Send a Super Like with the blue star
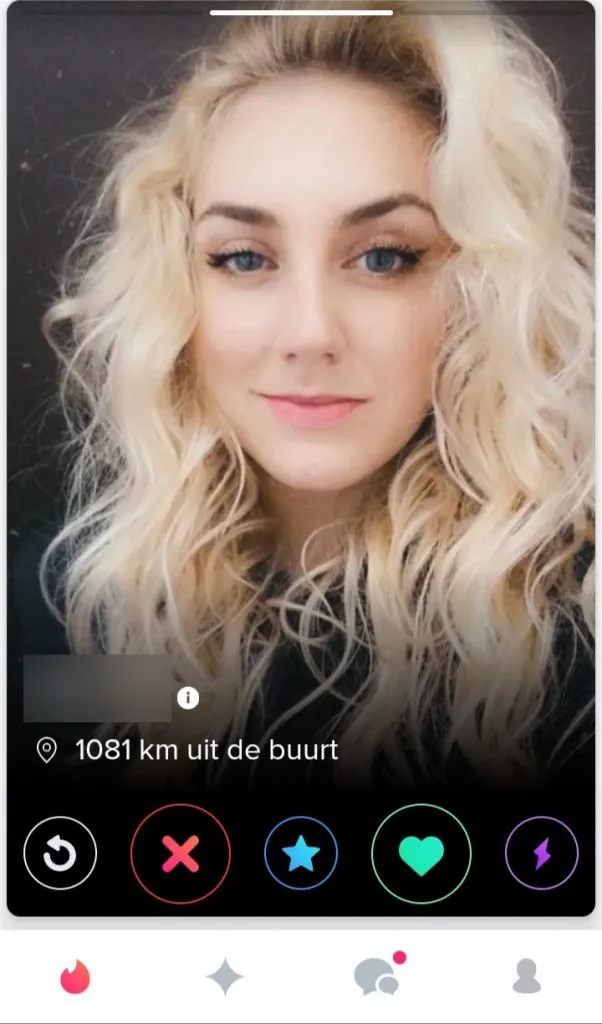The height and width of the screenshot is (1024, 602). (x=301, y=853)
